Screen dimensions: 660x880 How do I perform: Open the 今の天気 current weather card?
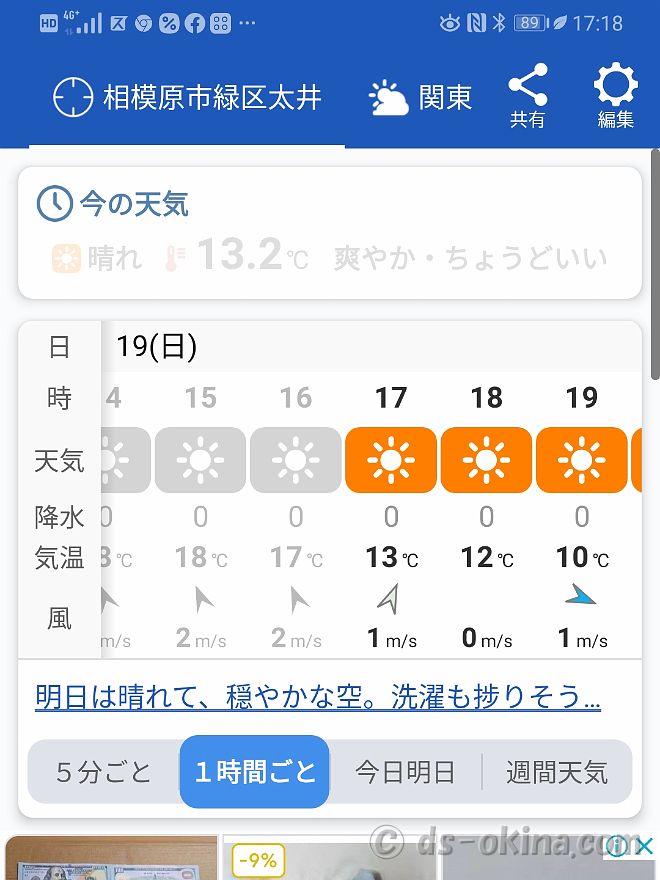[x=329, y=233]
